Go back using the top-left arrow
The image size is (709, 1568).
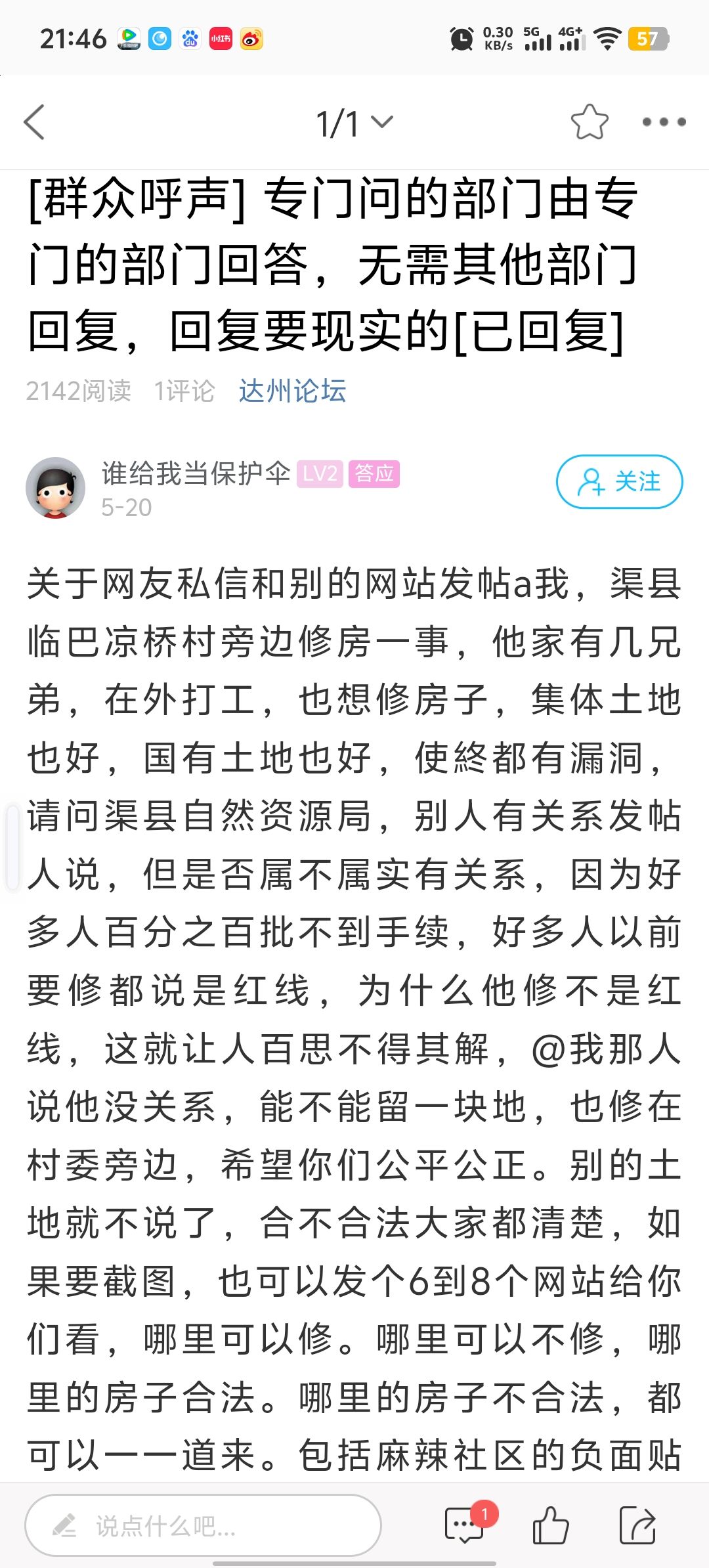(34, 122)
